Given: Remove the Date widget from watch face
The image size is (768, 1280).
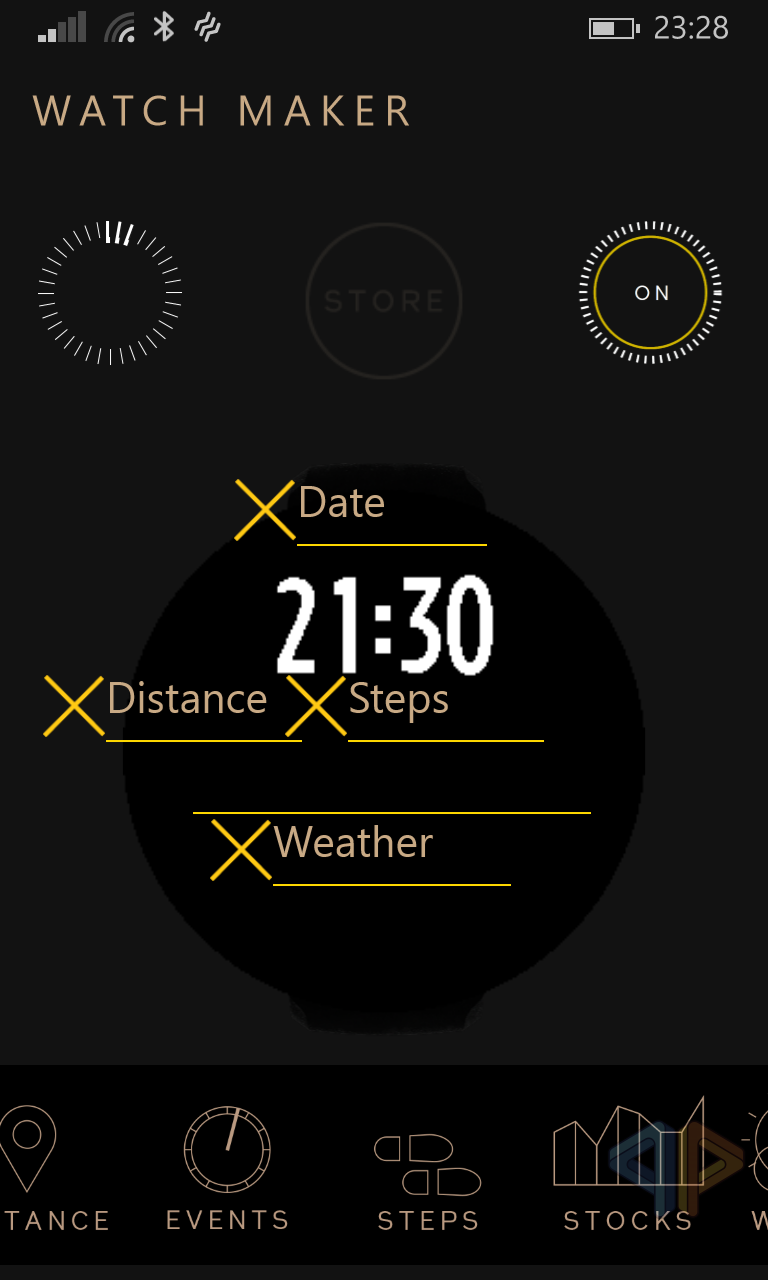Looking at the screenshot, I should [264, 509].
